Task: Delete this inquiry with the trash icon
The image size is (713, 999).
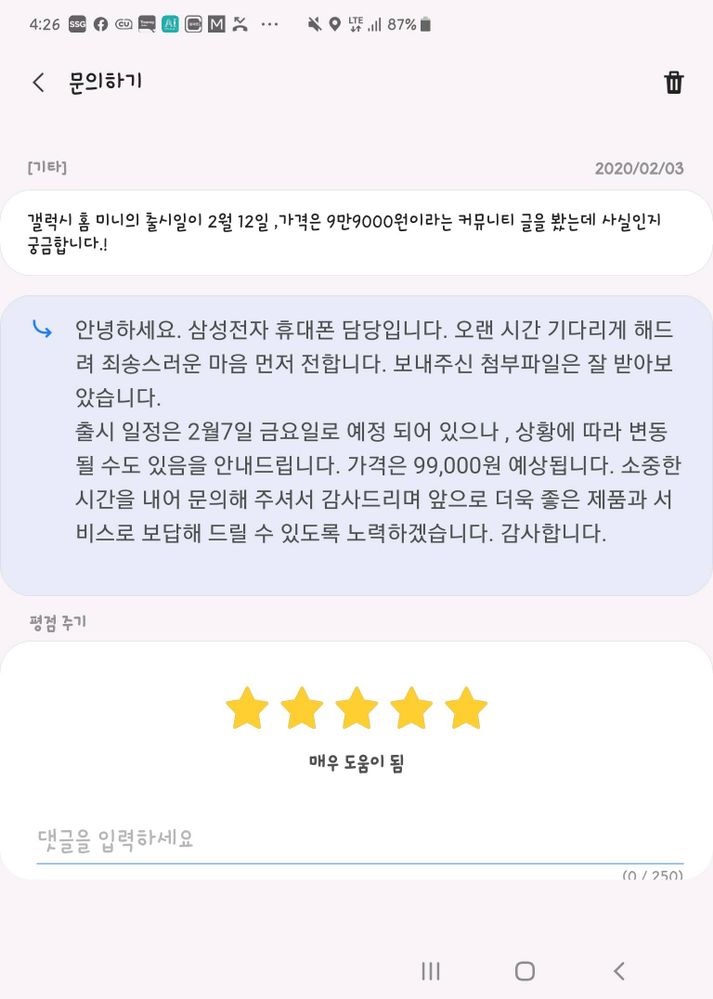Action: pos(674,82)
